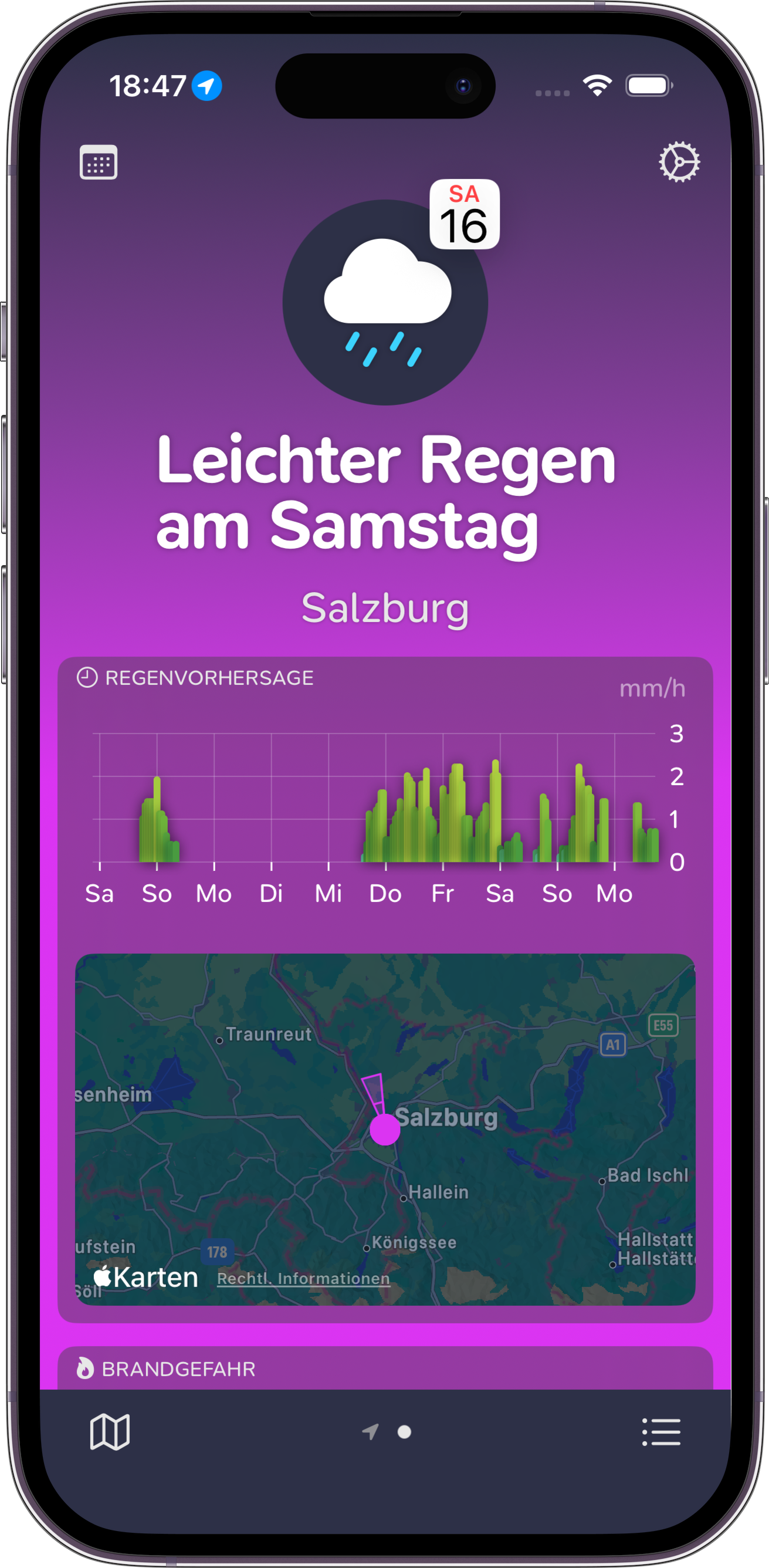The width and height of the screenshot is (769, 1568).
Task: Open the rain map of Salzburg
Action: (x=385, y=1129)
